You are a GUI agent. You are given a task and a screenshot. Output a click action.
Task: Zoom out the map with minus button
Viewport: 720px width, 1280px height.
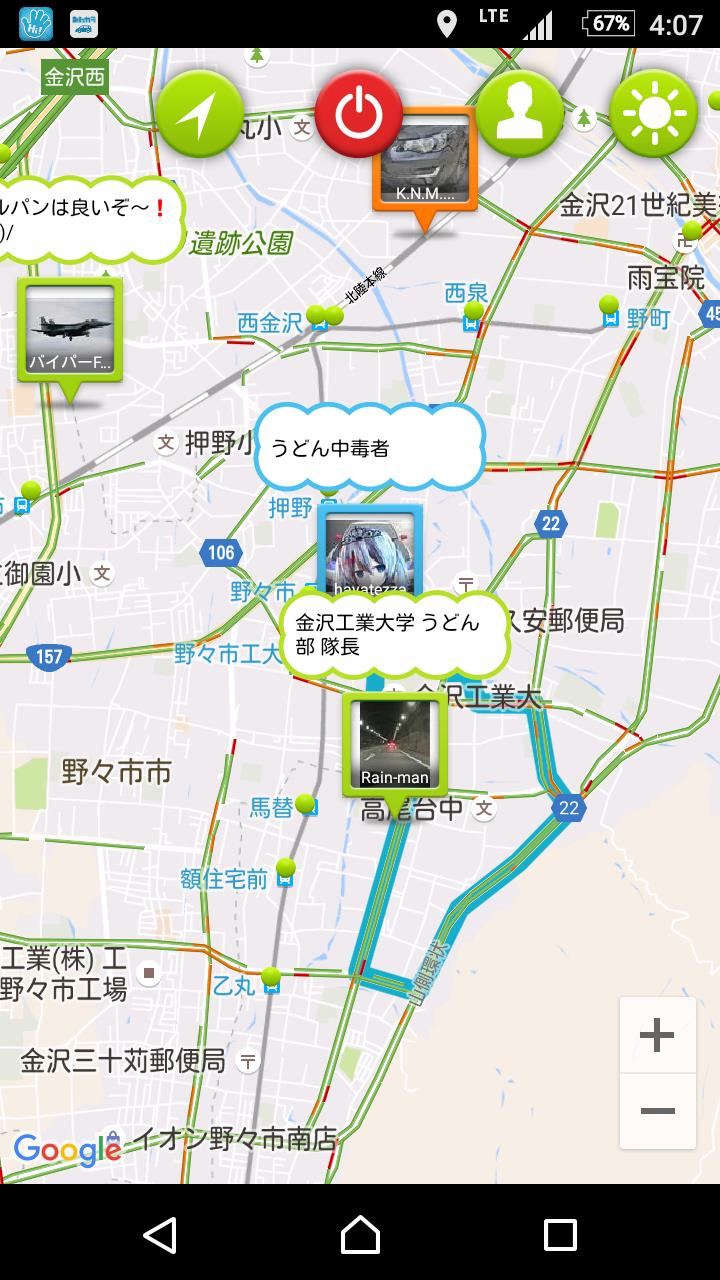[x=657, y=1111]
